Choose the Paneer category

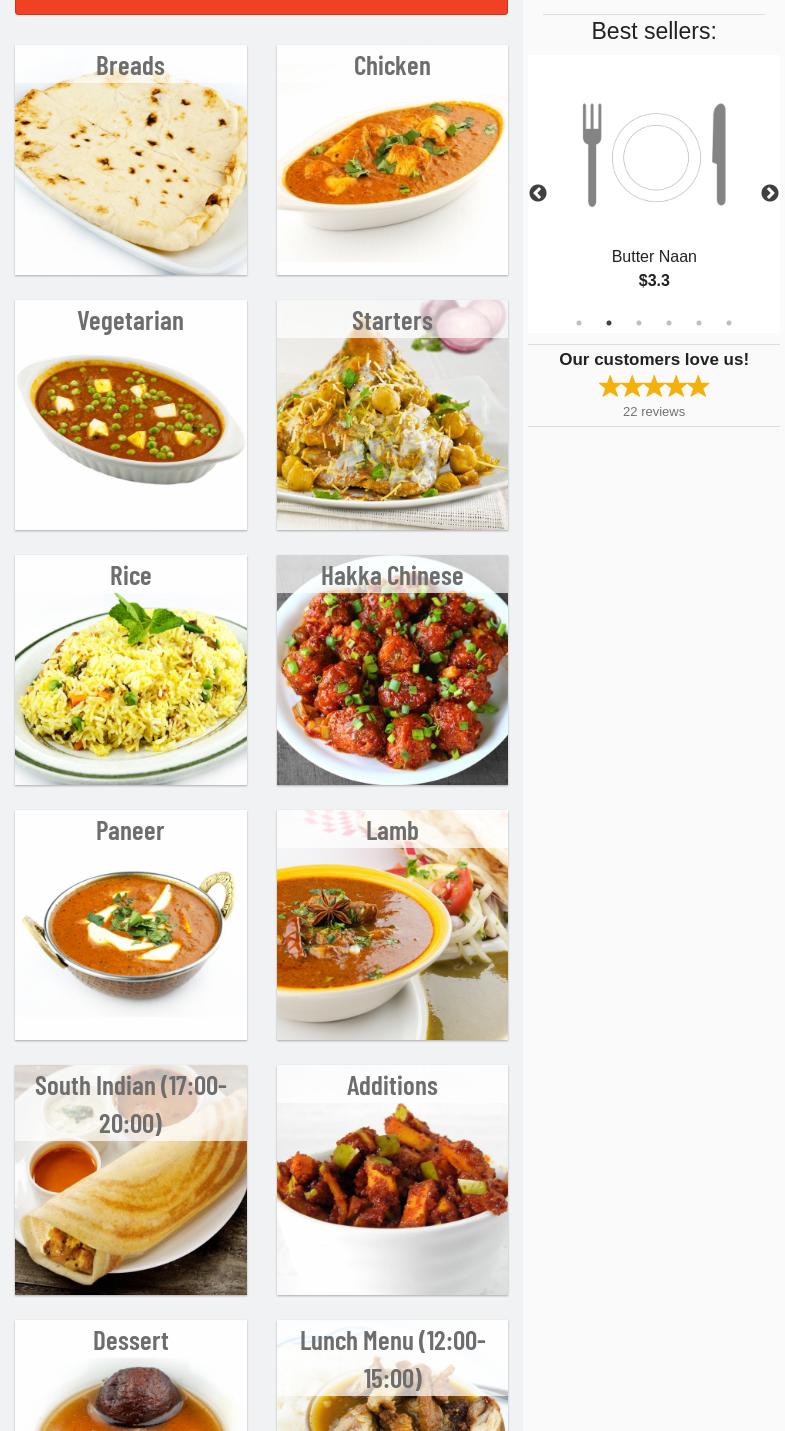130,925
